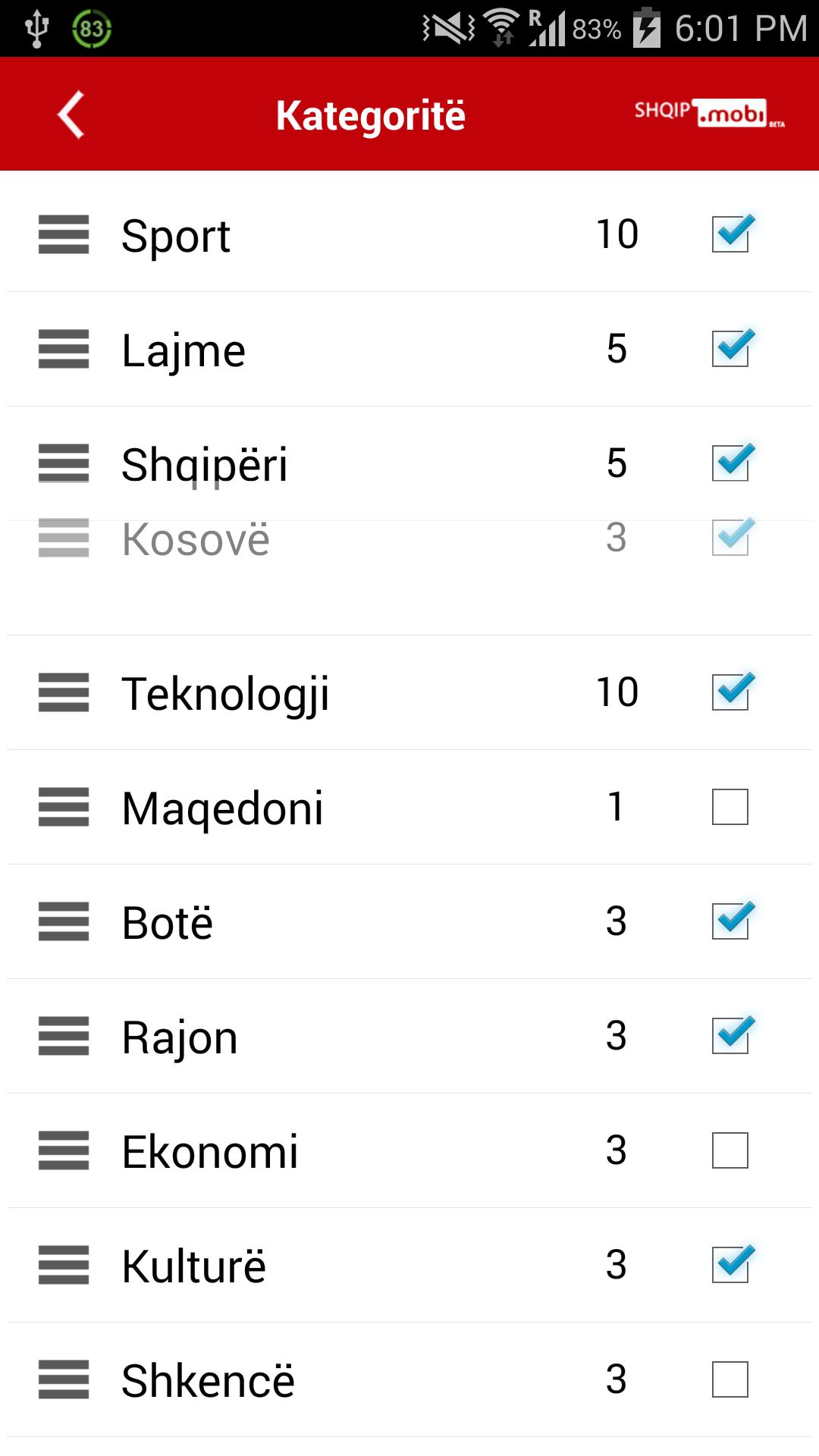Screen dimensions: 819x1456
Task: Untick the Teknologji checkbox
Action: [x=730, y=692]
